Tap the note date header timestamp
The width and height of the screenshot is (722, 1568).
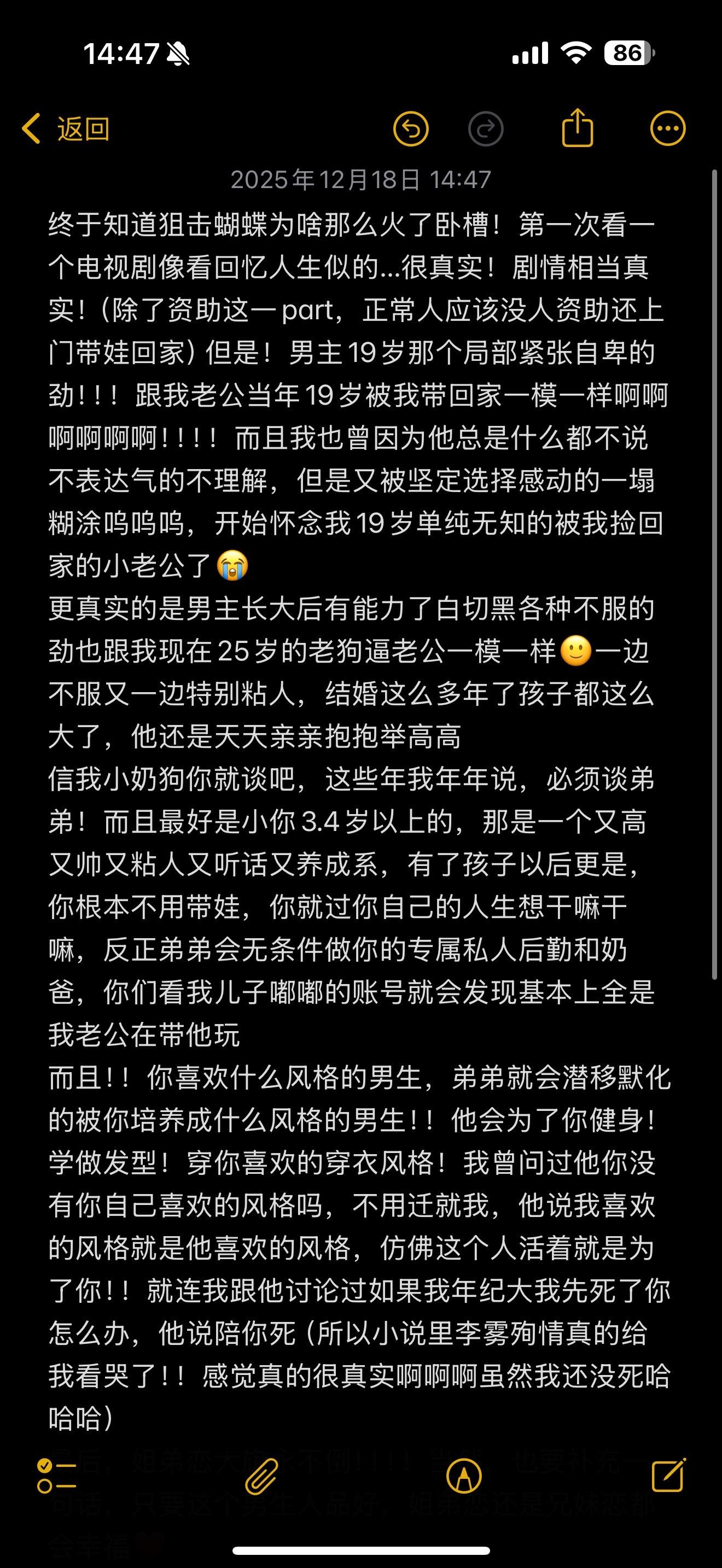tap(360, 179)
